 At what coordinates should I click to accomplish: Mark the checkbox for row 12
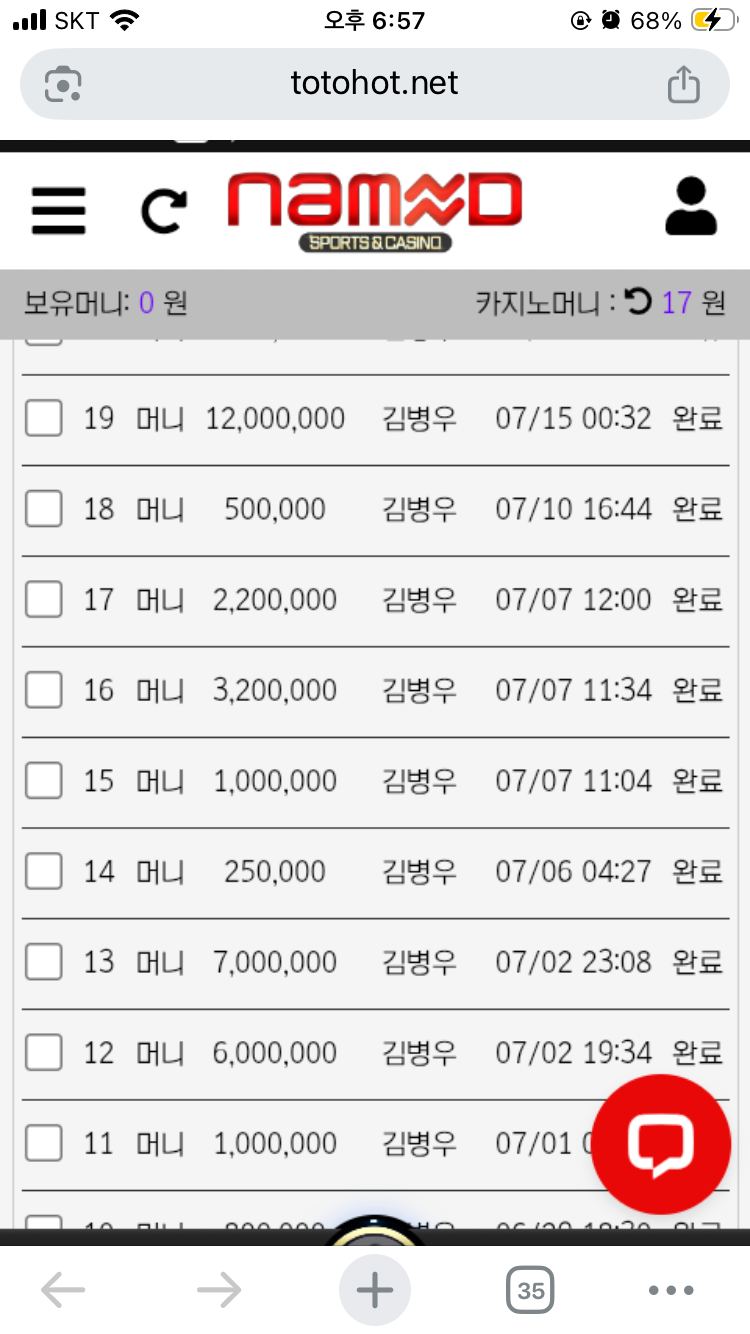[x=44, y=1052]
